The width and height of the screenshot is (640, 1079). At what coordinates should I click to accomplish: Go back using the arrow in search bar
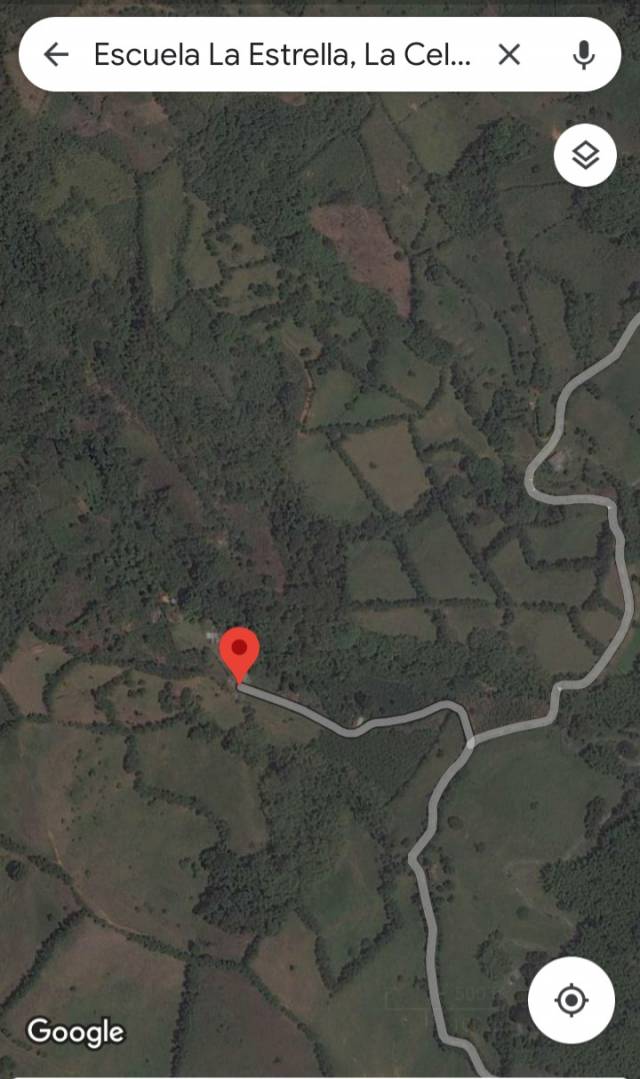(57, 55)
